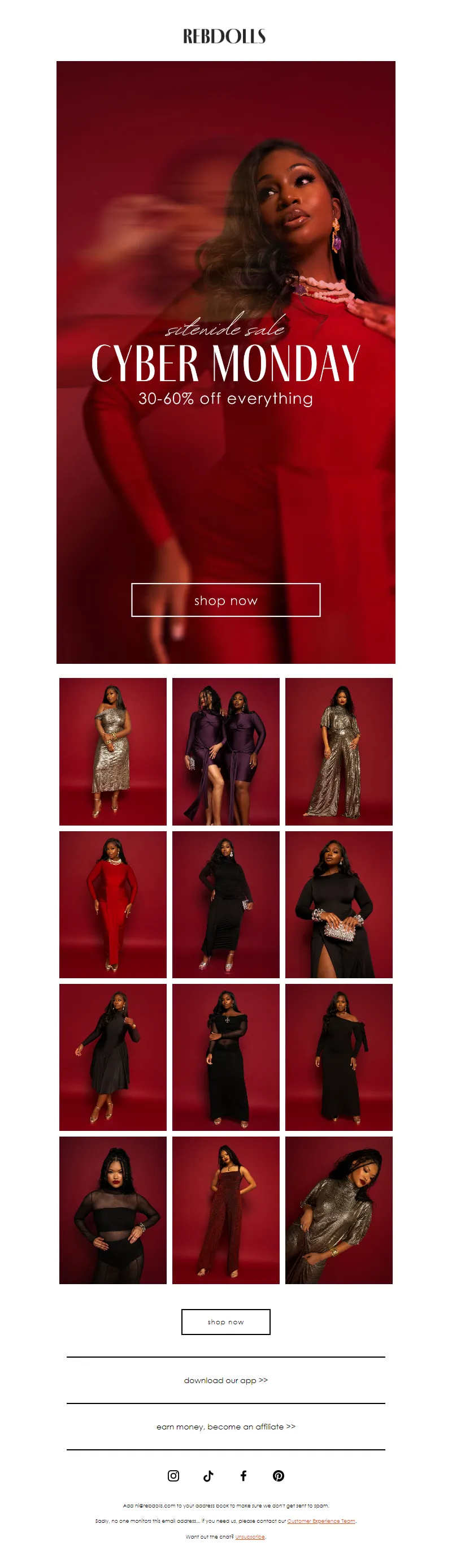Open earn money, become an affiliate link

(x=225, y=1426)
